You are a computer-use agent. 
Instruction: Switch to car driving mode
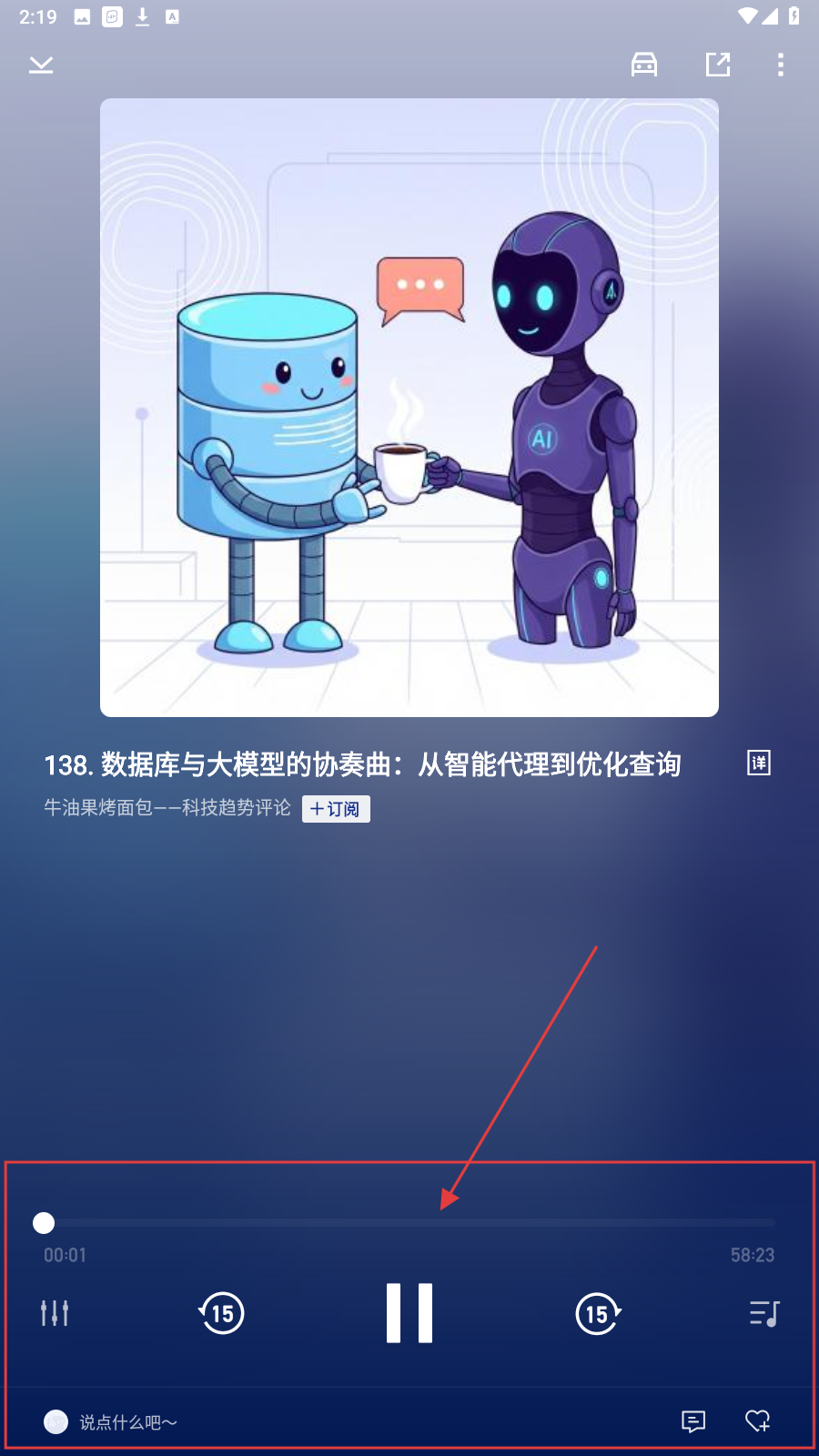coord(644,65)
